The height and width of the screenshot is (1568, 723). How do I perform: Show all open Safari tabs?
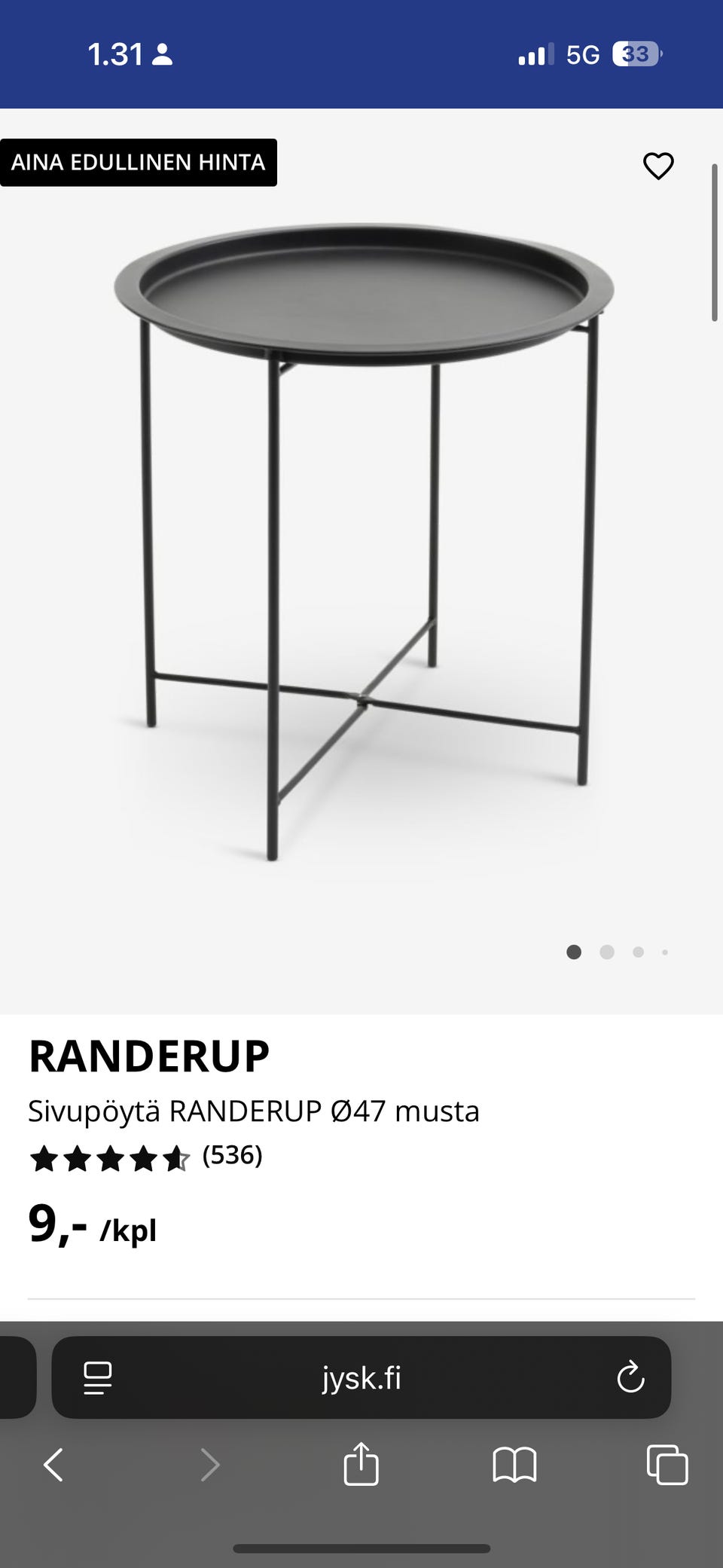click(x=667, y=1465)
